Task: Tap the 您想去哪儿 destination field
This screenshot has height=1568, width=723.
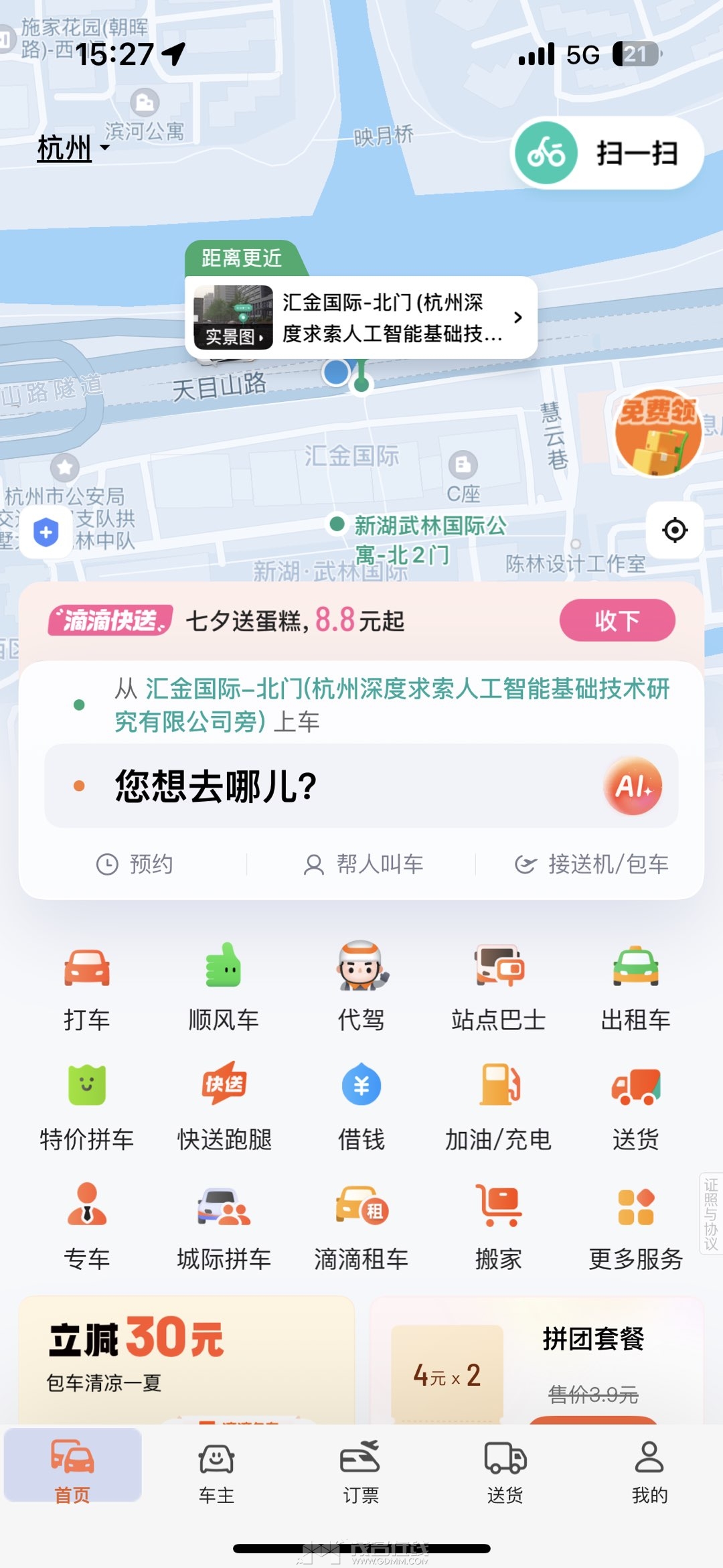Action: tap(335, 786)
